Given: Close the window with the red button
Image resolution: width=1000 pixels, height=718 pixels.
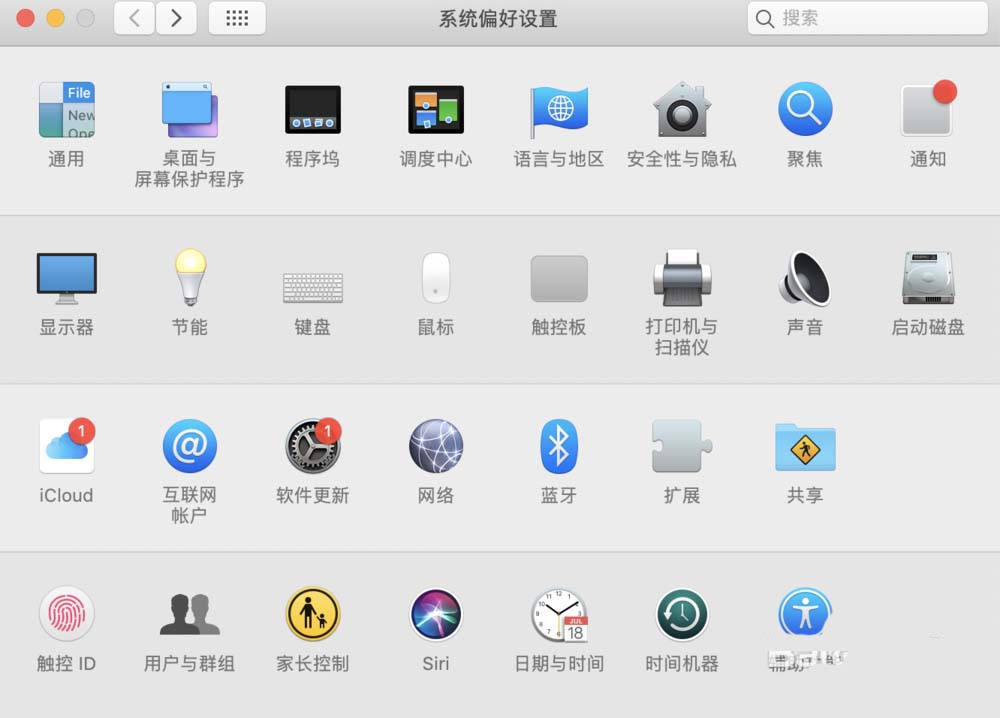Looking at the screenshot, I should pyautogui.click(x=26, y=18).
